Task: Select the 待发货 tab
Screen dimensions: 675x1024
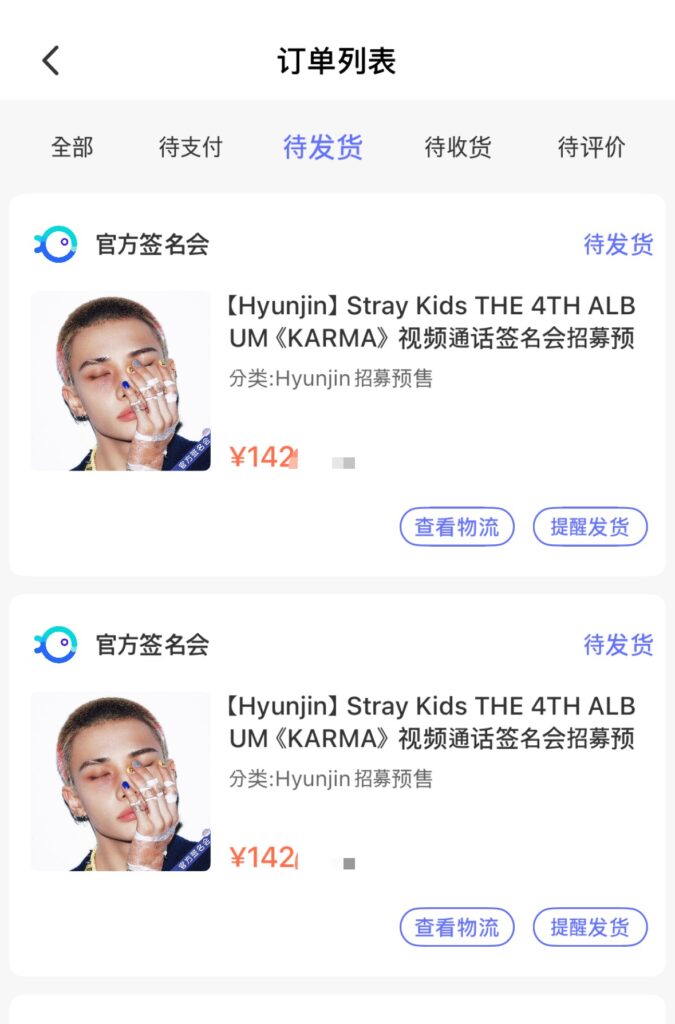Action: coord(323,148)
